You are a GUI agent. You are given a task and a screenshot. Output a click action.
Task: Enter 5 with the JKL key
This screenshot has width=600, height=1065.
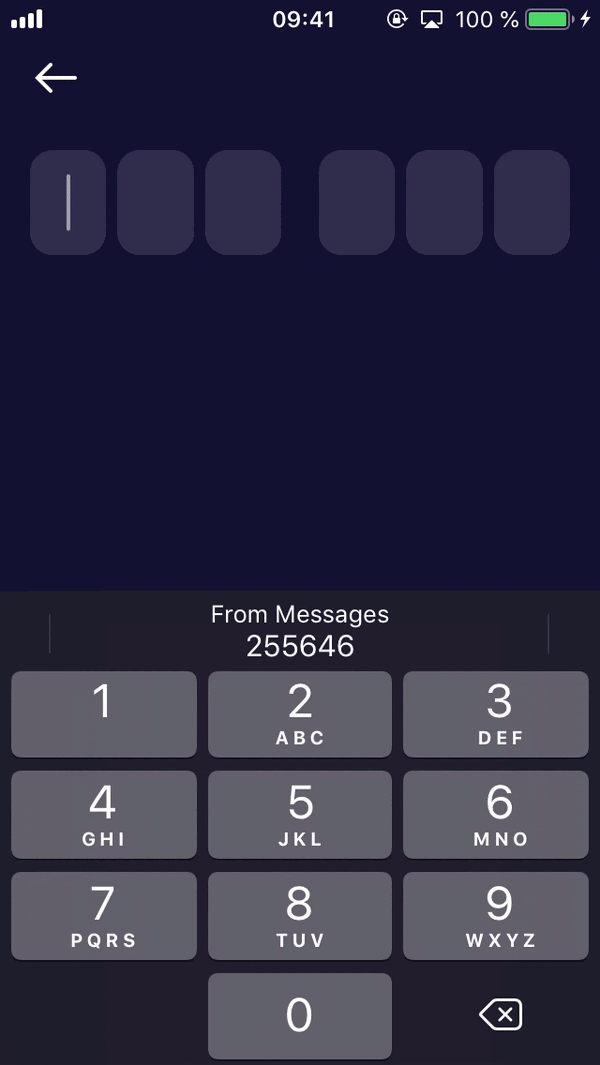click(x=300, y=814)
